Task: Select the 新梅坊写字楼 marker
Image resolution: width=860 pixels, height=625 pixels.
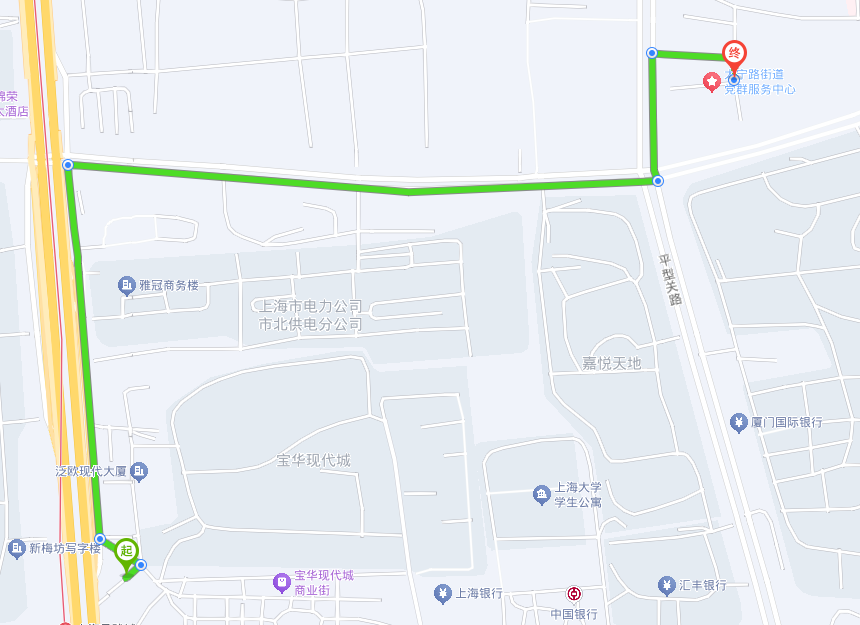Action: click(17, 548)
